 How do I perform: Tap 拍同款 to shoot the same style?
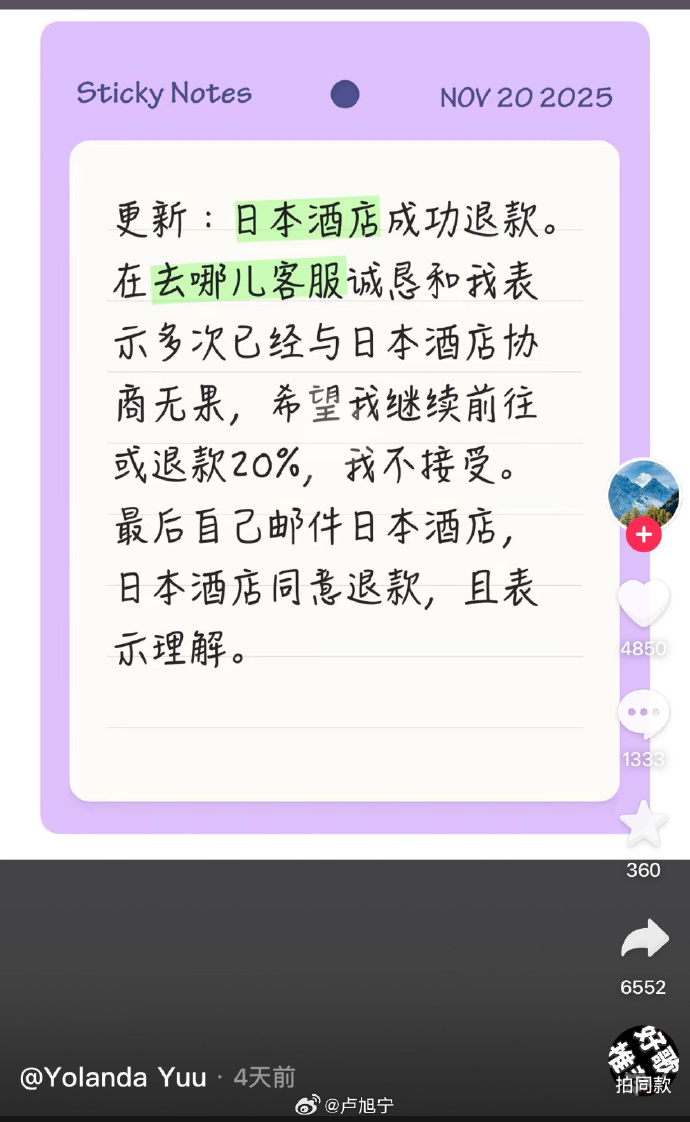pos(643,1060)
